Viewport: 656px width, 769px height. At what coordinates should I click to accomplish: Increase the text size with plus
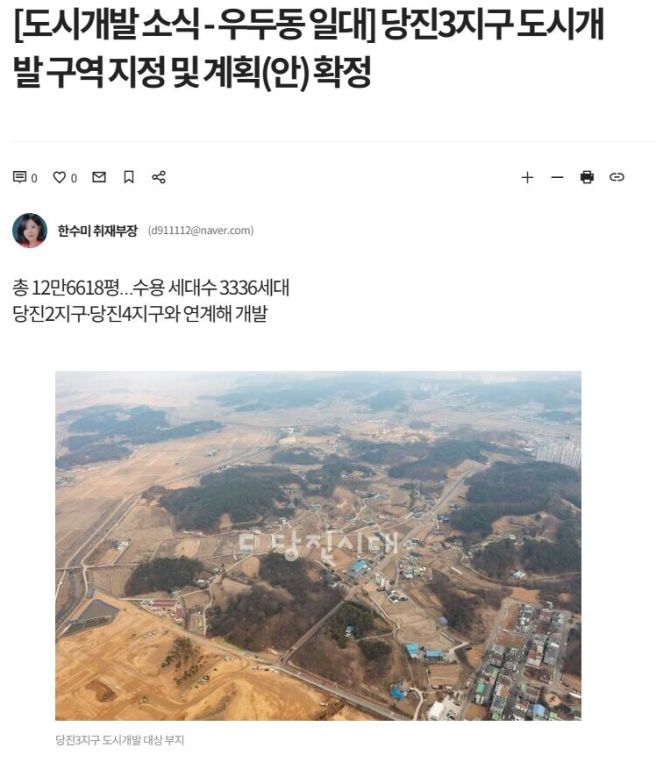(527, 177)
